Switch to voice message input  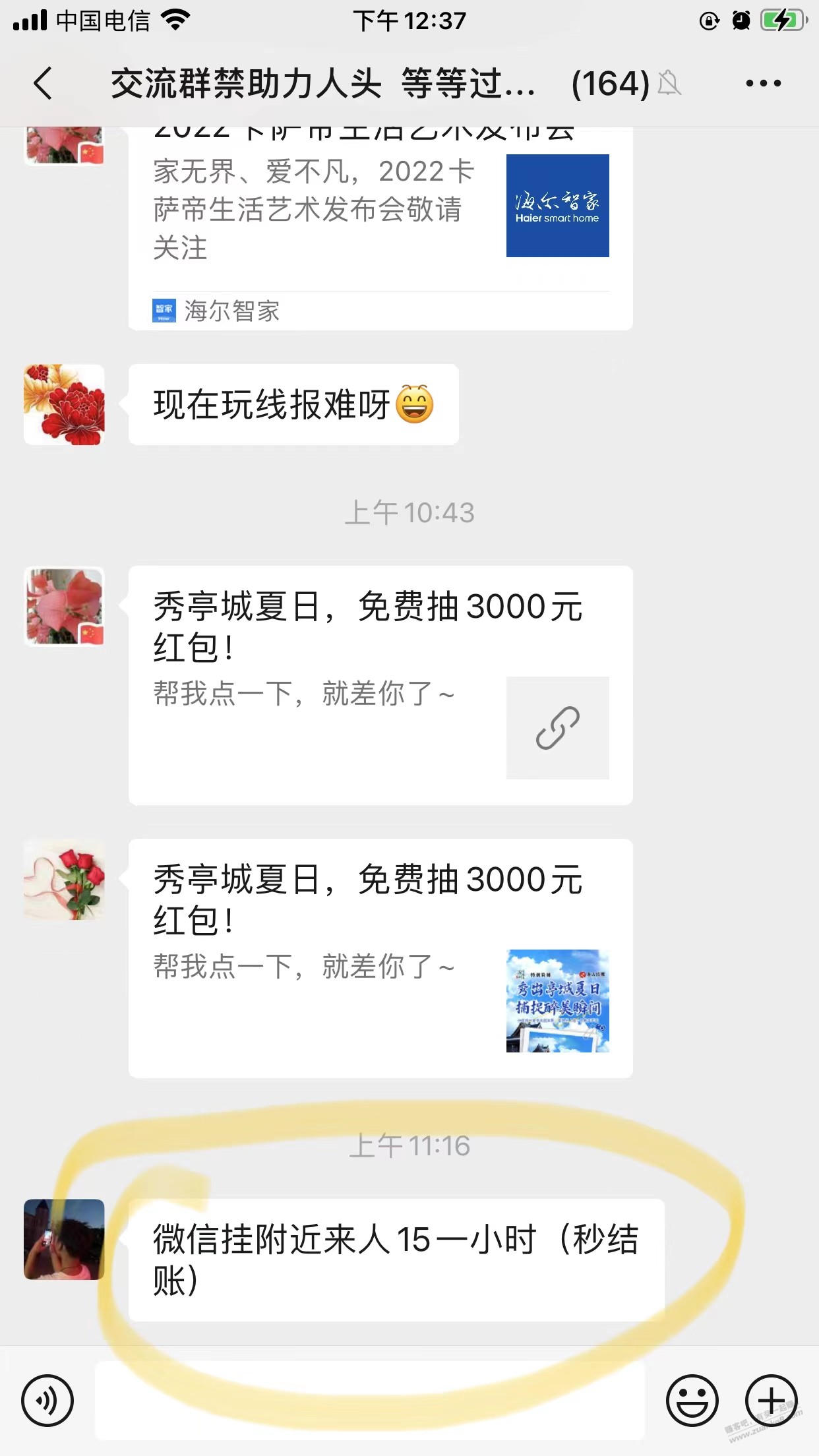point(47,1400)
